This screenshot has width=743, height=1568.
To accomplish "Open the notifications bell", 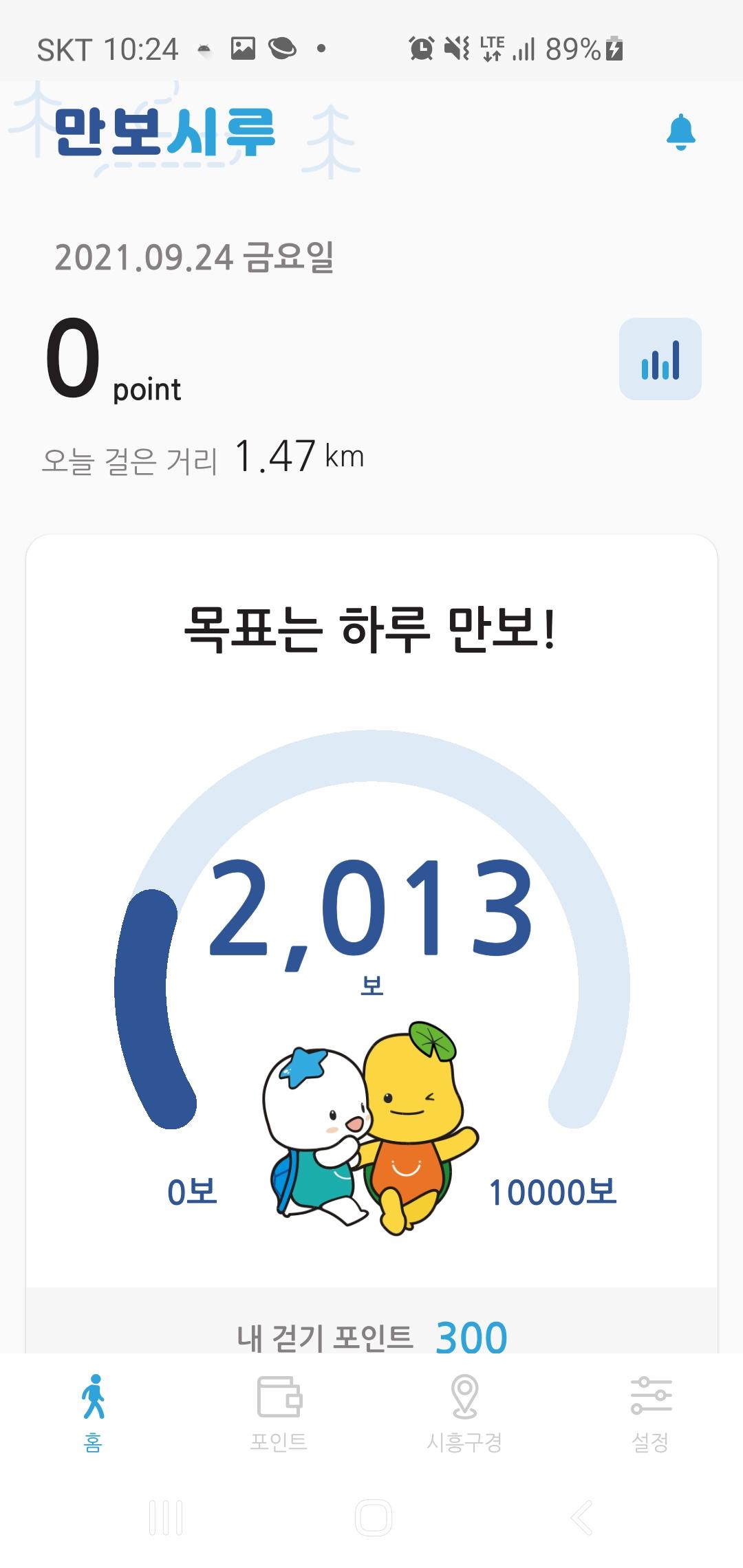I will (680, 132).
